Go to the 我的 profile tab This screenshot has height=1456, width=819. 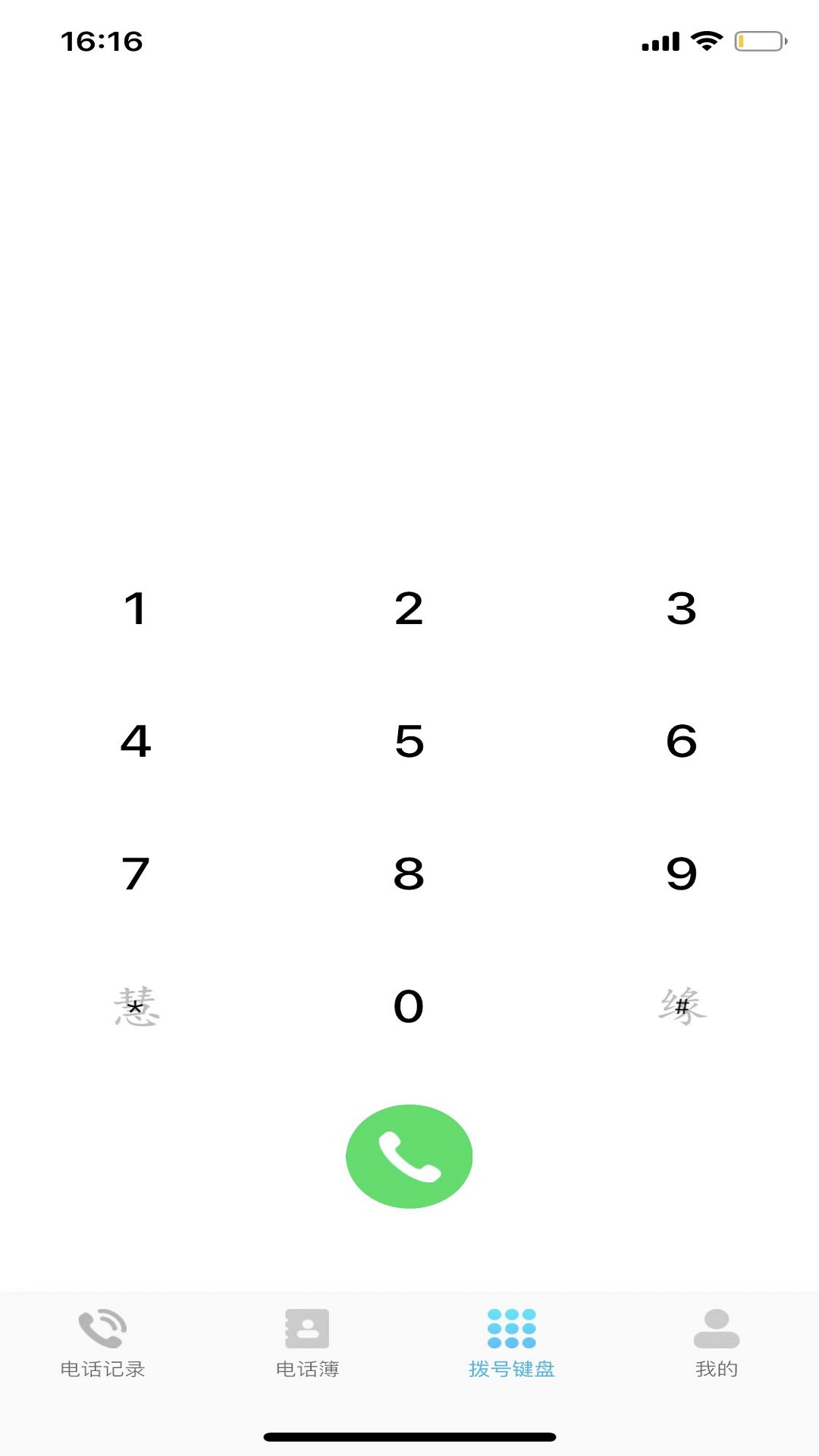(x=716, y=1342)
